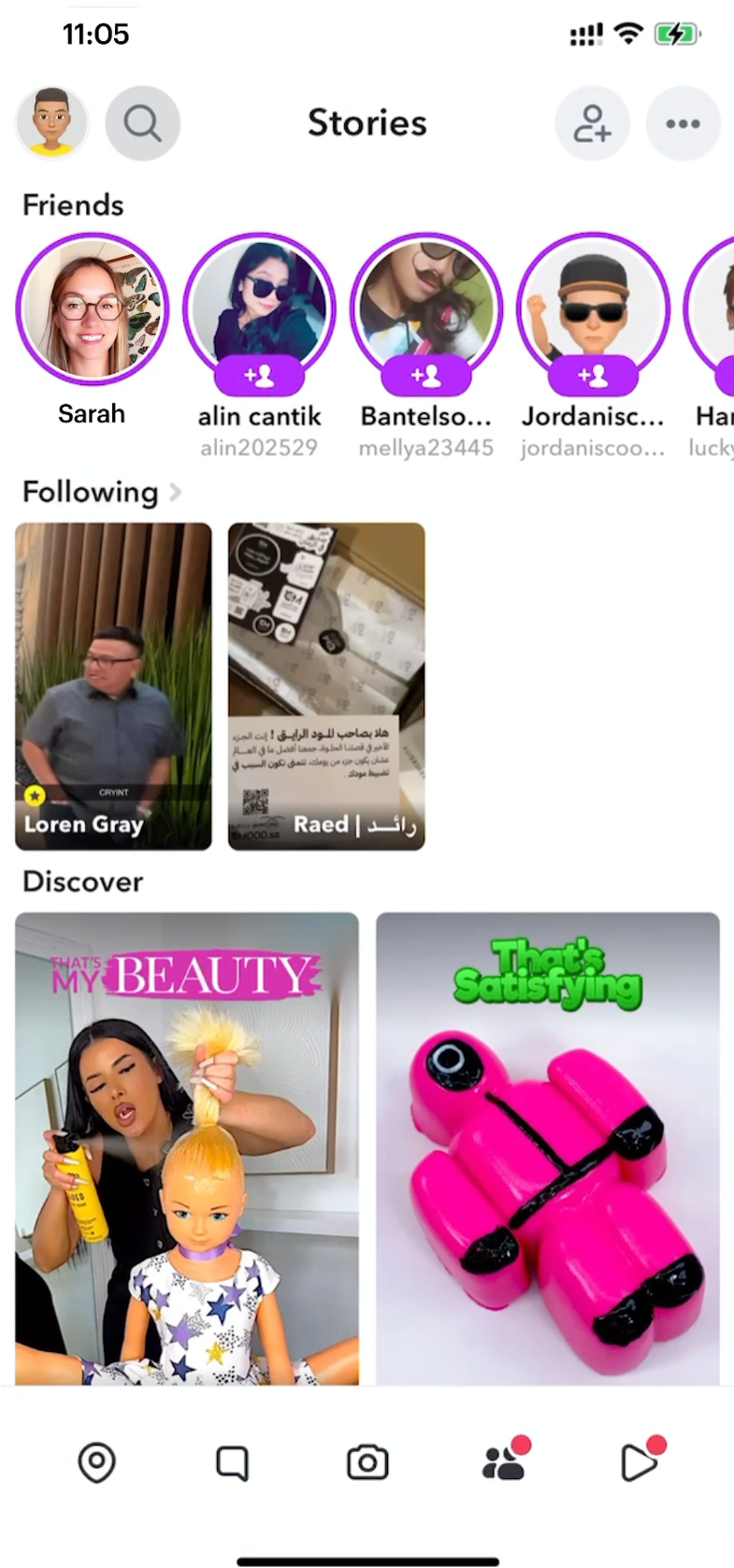
Task: Add mellya23445 as a friend
Action: (426, 376)
